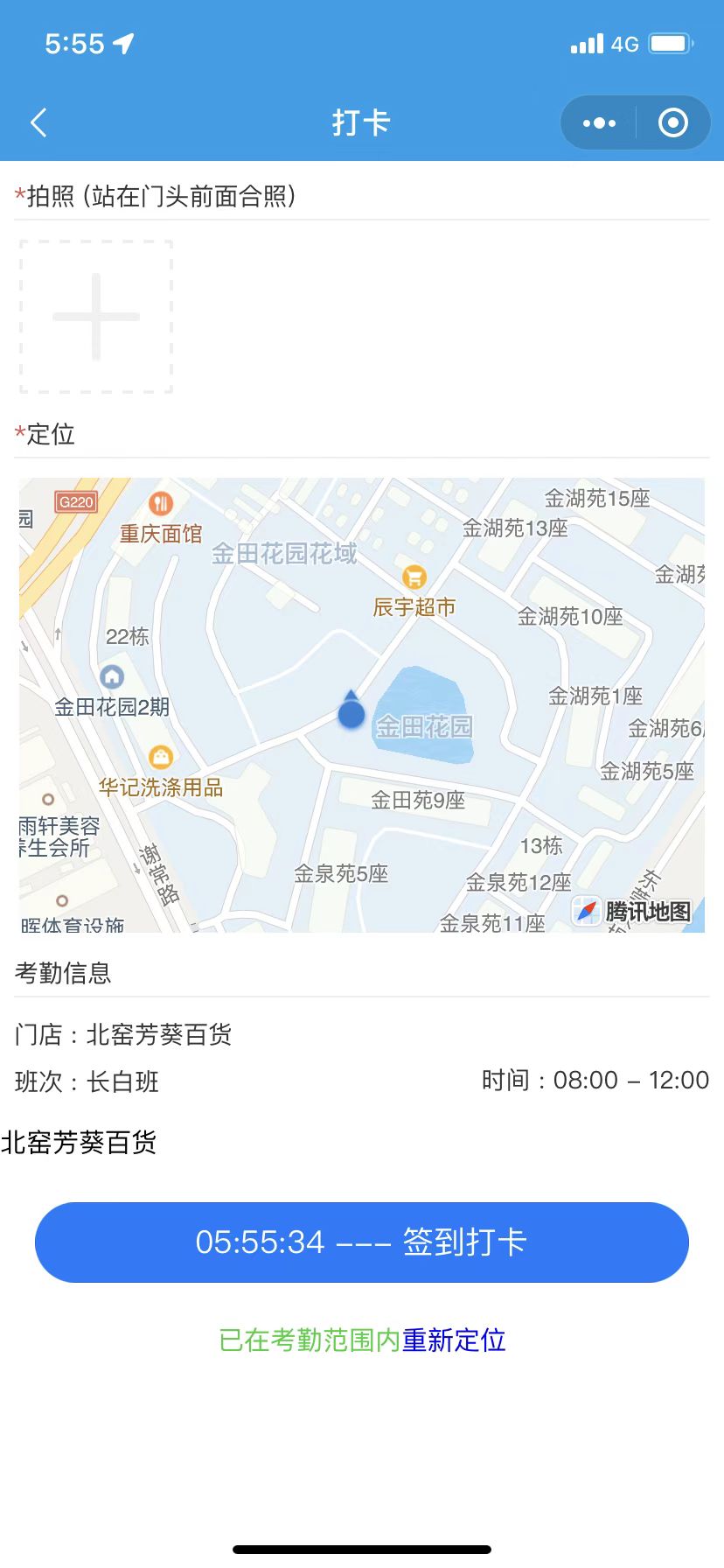
Task: Open the mini program more-options menu
Action: [599, 123]
